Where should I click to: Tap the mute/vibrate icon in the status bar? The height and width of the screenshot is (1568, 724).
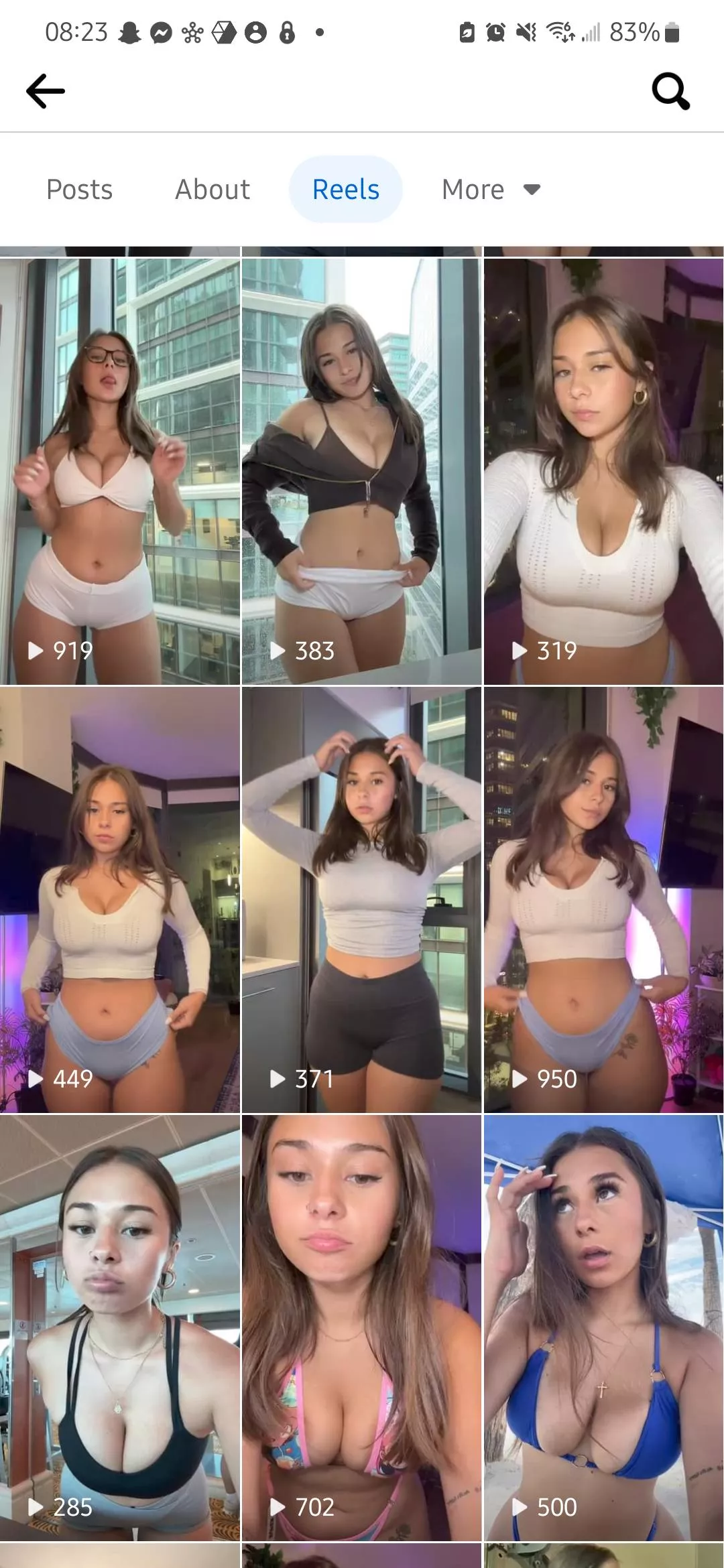pyautogui.click(x=527, y=31)
